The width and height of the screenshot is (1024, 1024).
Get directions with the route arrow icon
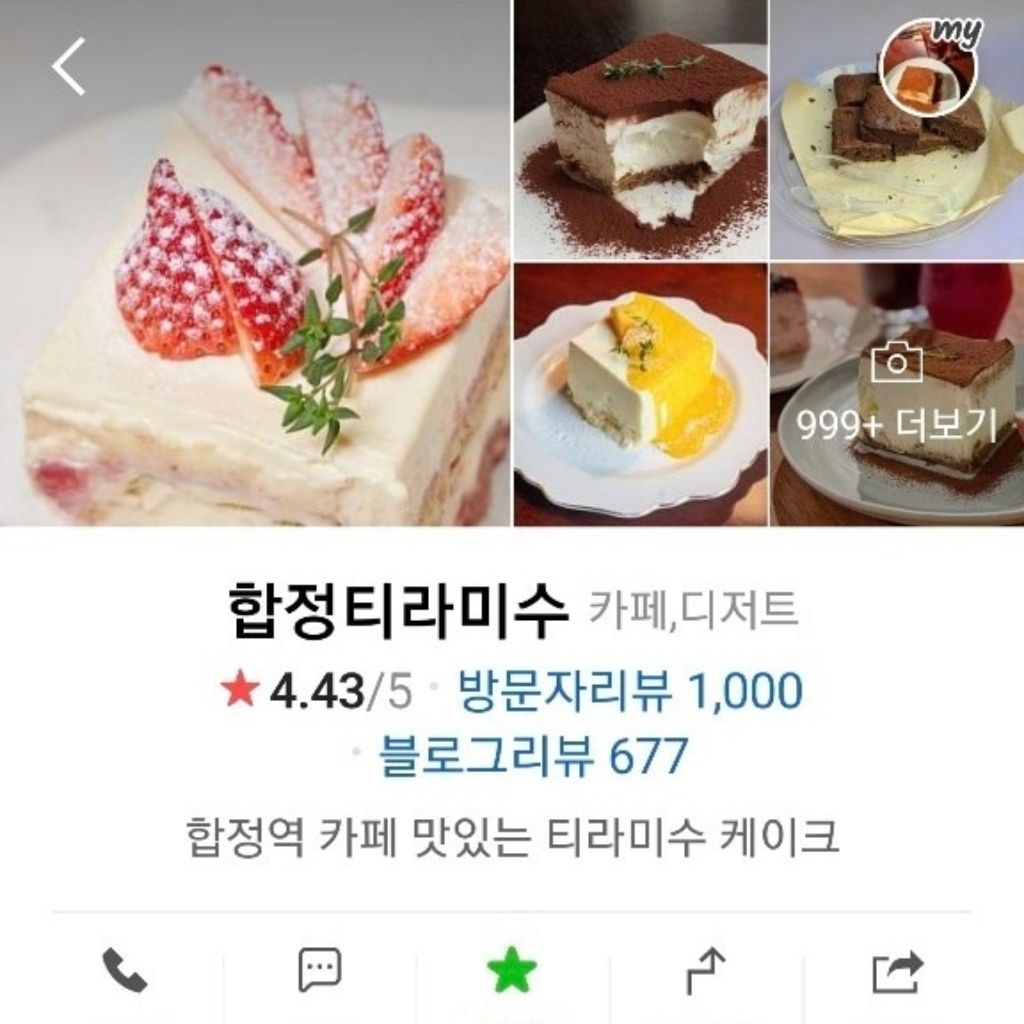705,971
